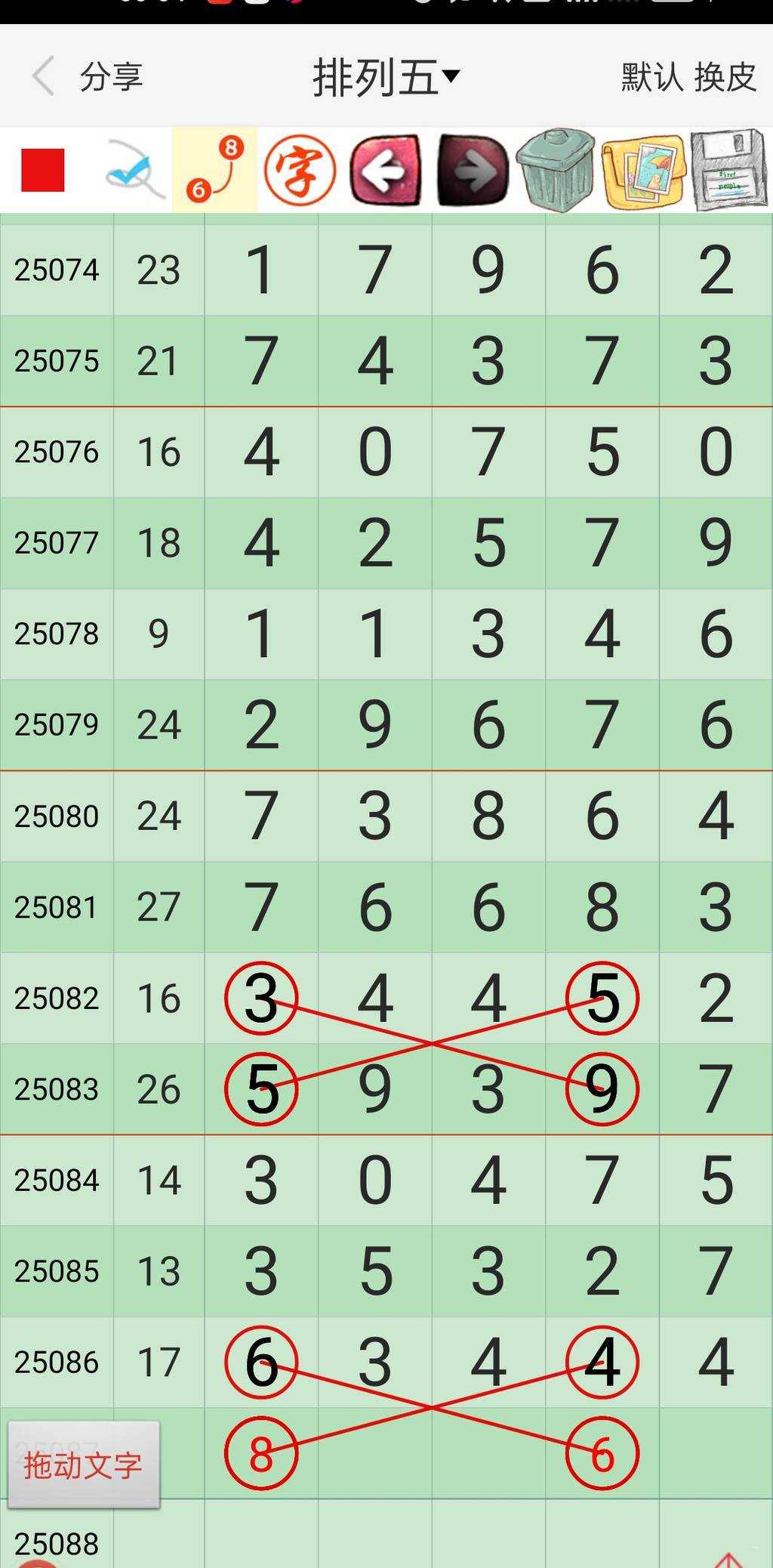This screenshot has height=1568, width=773.
Task: Tap 换皮 to change skin
Action: click(x=725, y=77)
